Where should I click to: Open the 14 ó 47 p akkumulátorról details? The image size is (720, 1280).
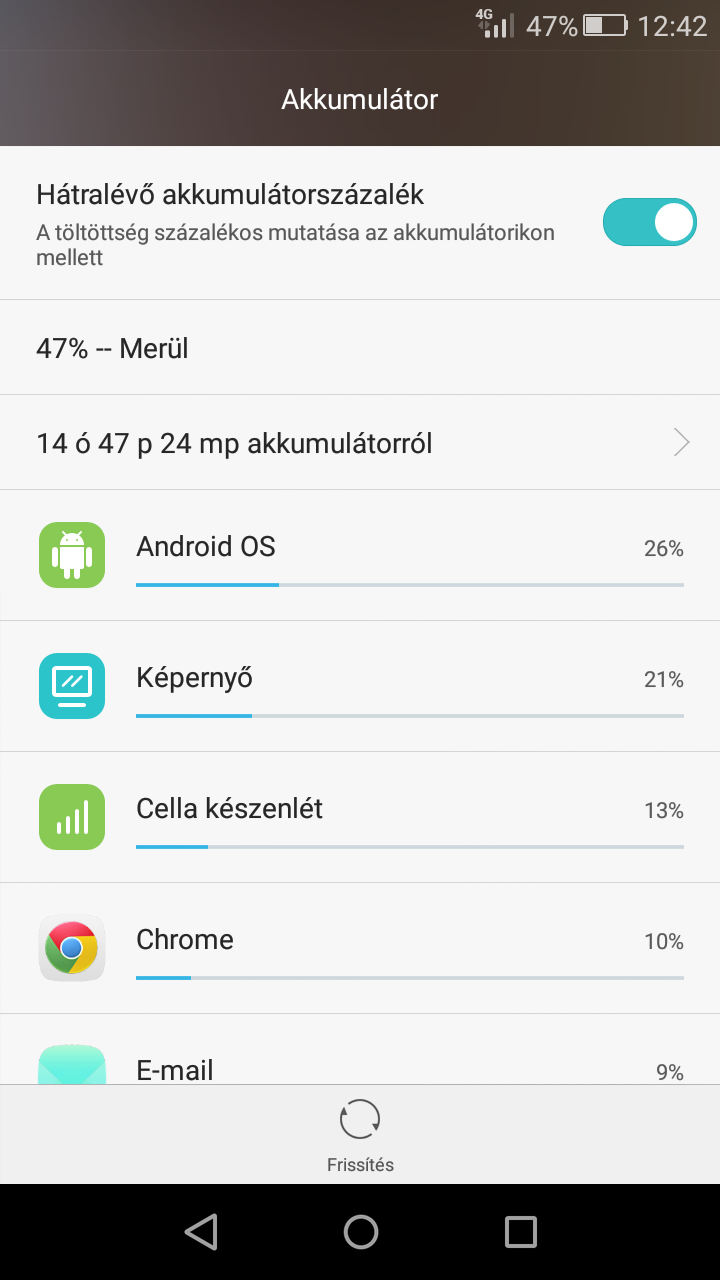pyautogui.click(x=360, y=442)
